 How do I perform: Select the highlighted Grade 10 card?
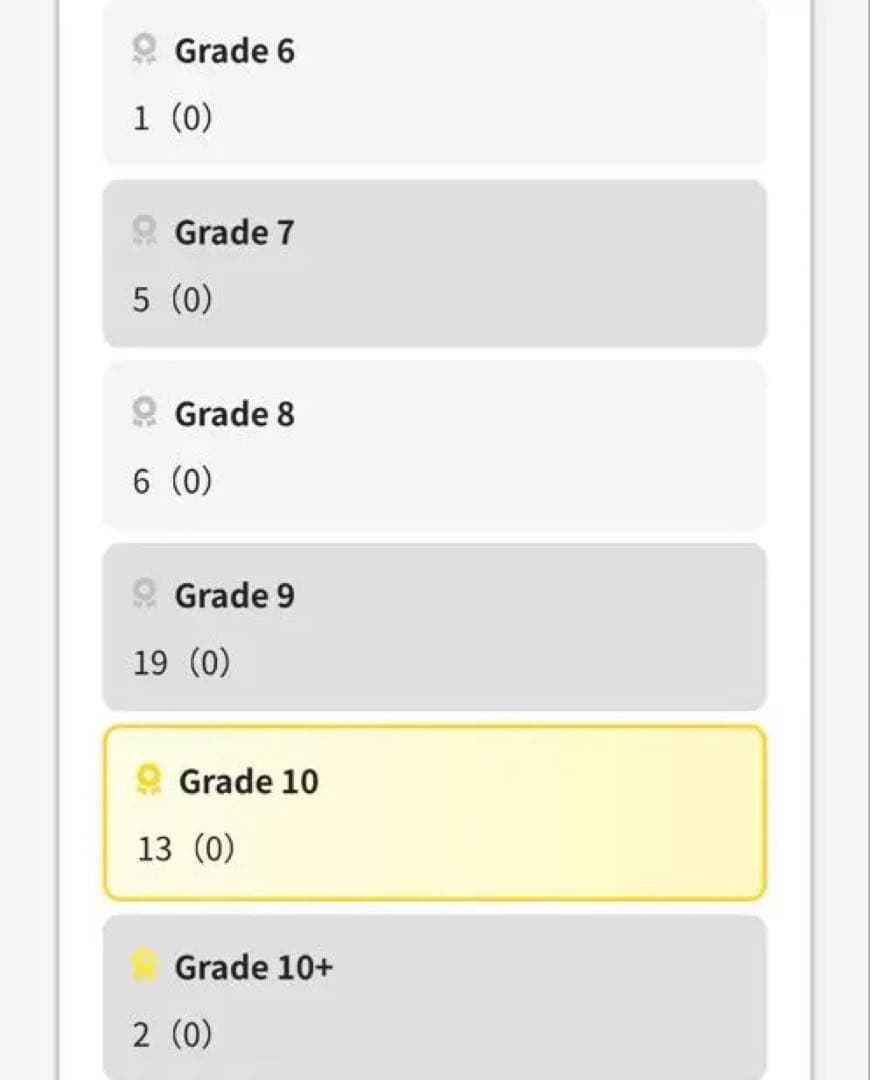(x=434, y=813)
